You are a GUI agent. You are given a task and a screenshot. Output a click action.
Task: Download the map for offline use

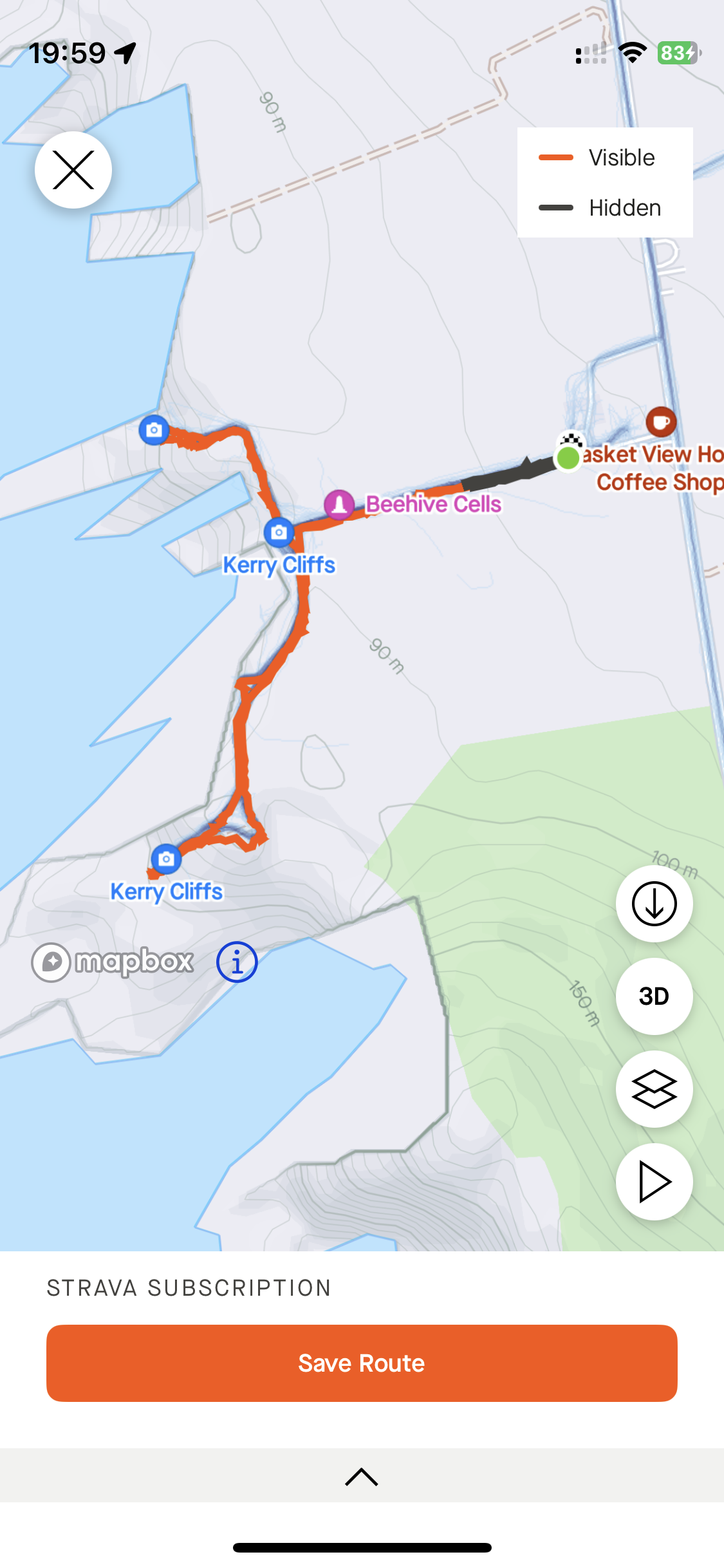(654, 904)
